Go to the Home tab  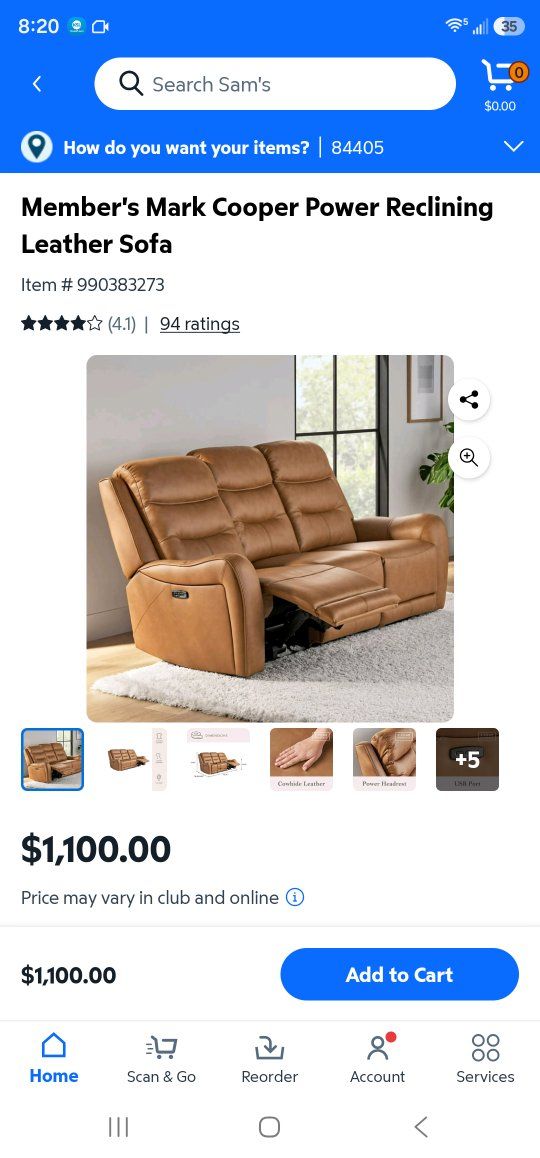point(54,1058)
